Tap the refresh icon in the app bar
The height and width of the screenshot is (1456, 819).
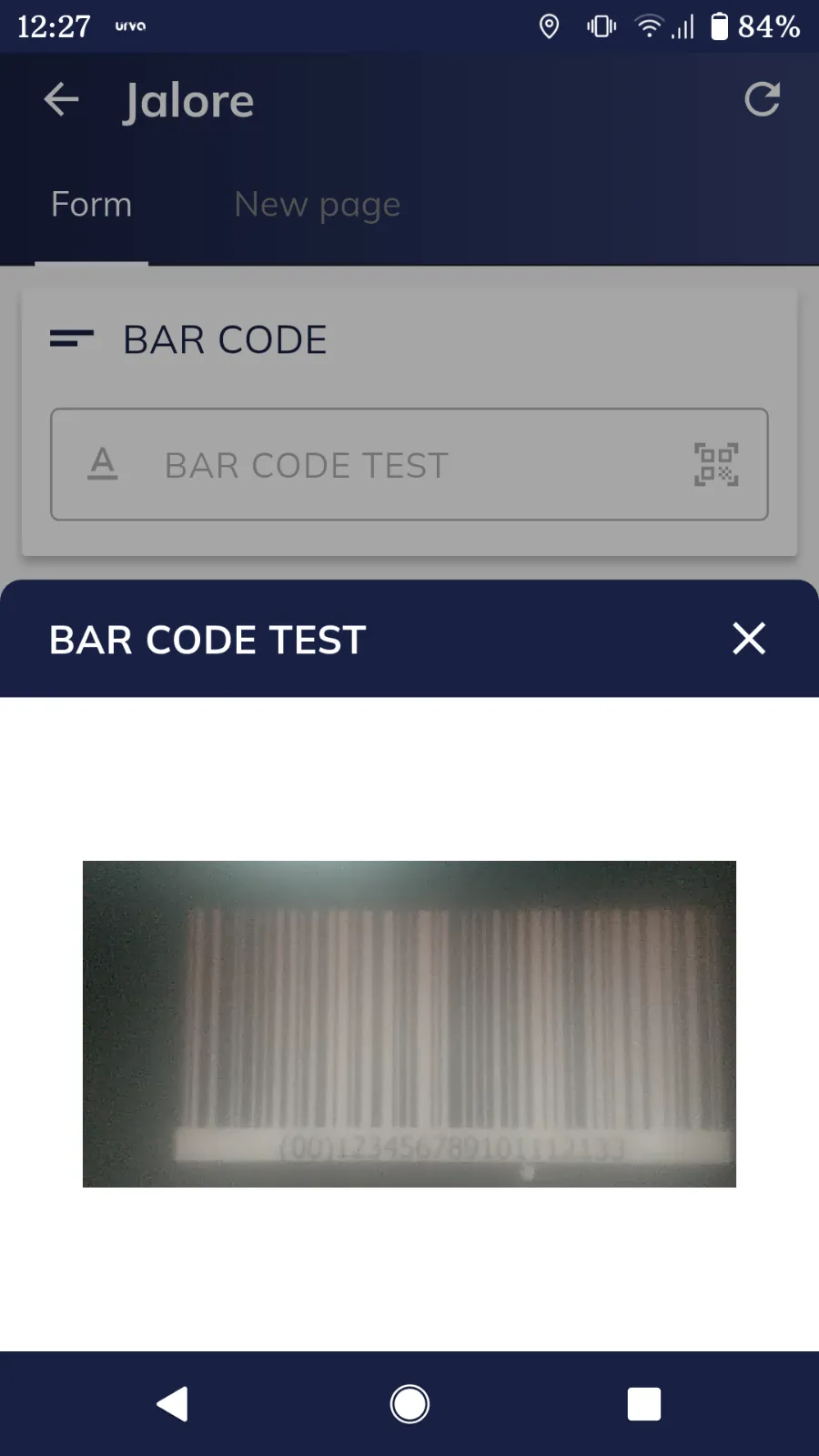tap(762, 100)
